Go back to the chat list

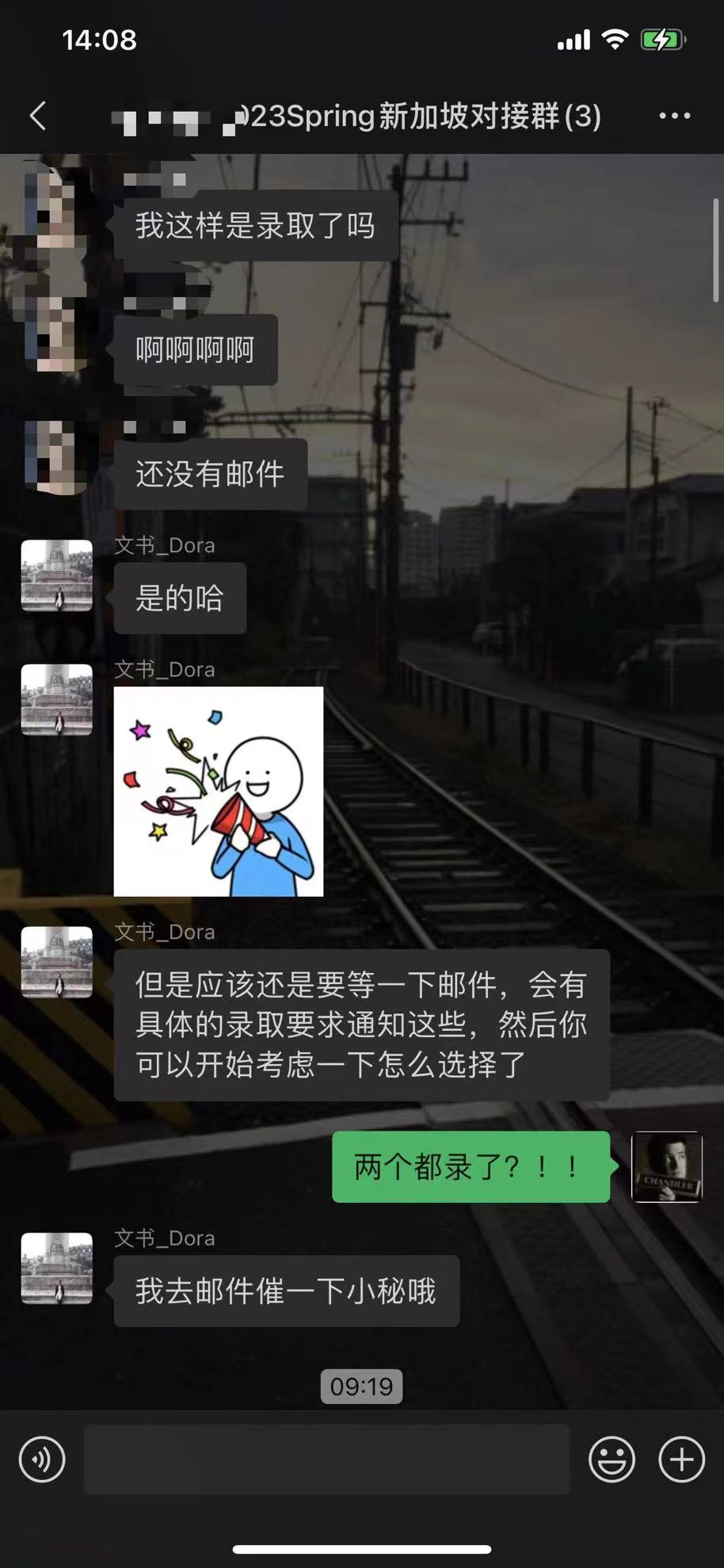[x=37, y=116]
